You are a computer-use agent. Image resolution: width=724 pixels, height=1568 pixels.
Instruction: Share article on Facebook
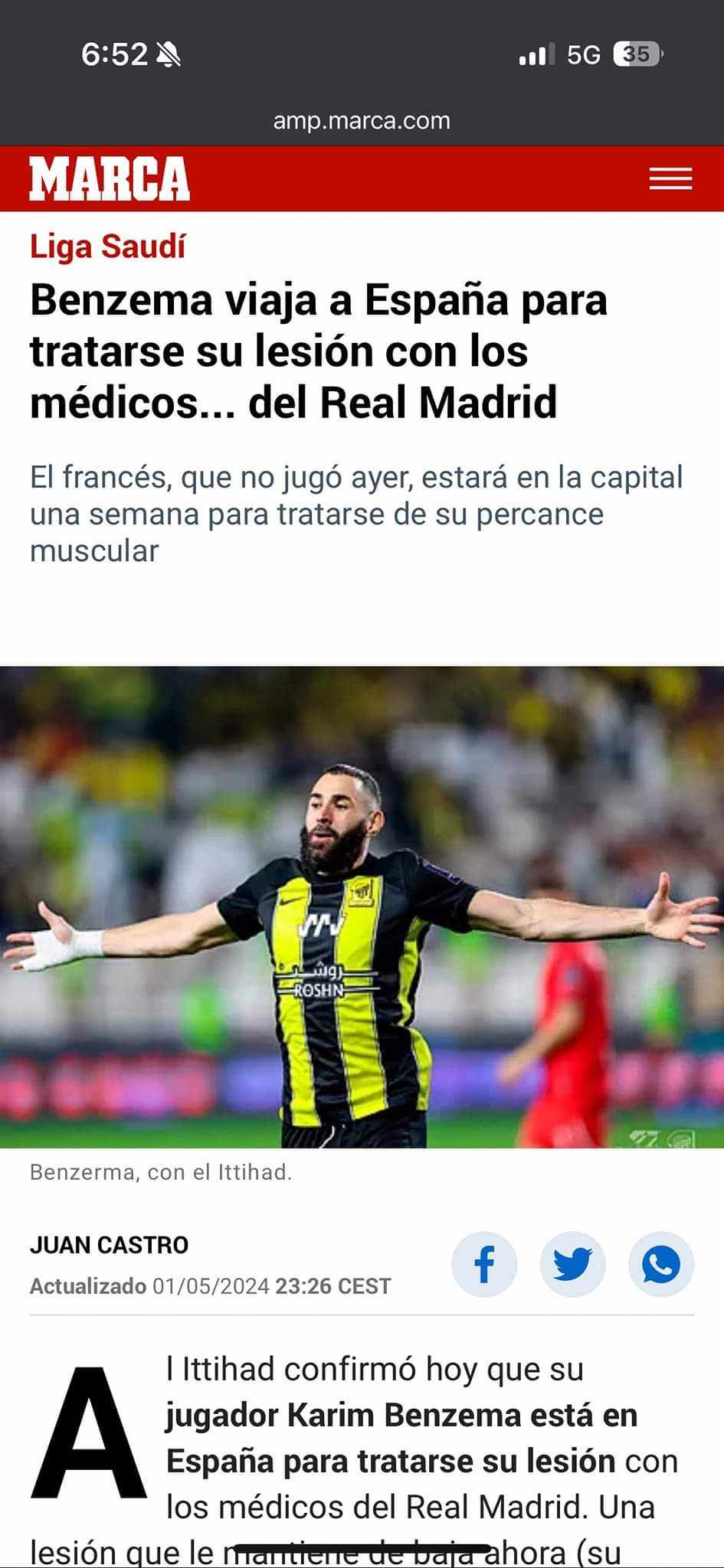click(484, 1264)
